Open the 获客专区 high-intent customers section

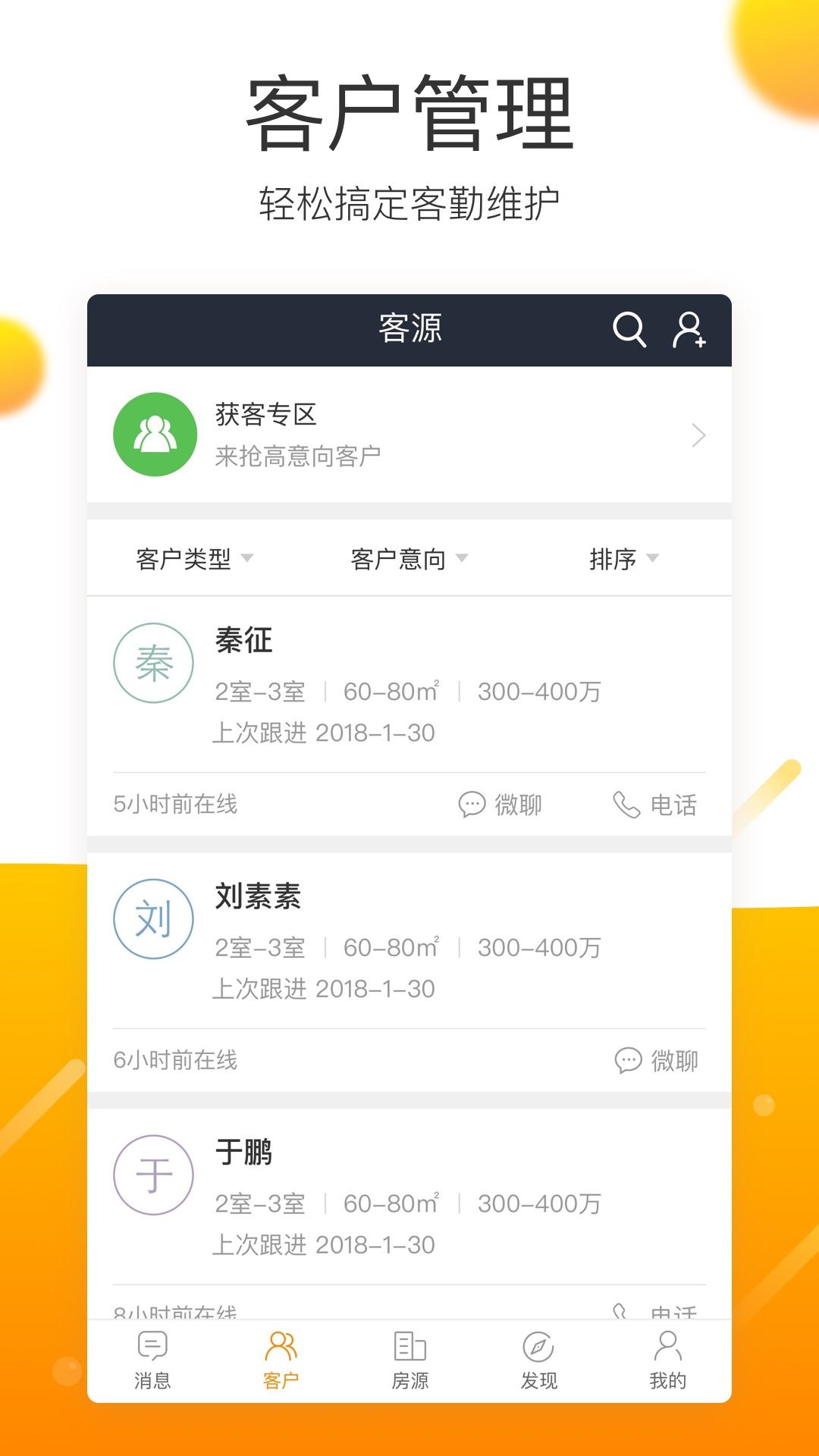(x=409, y=435)
